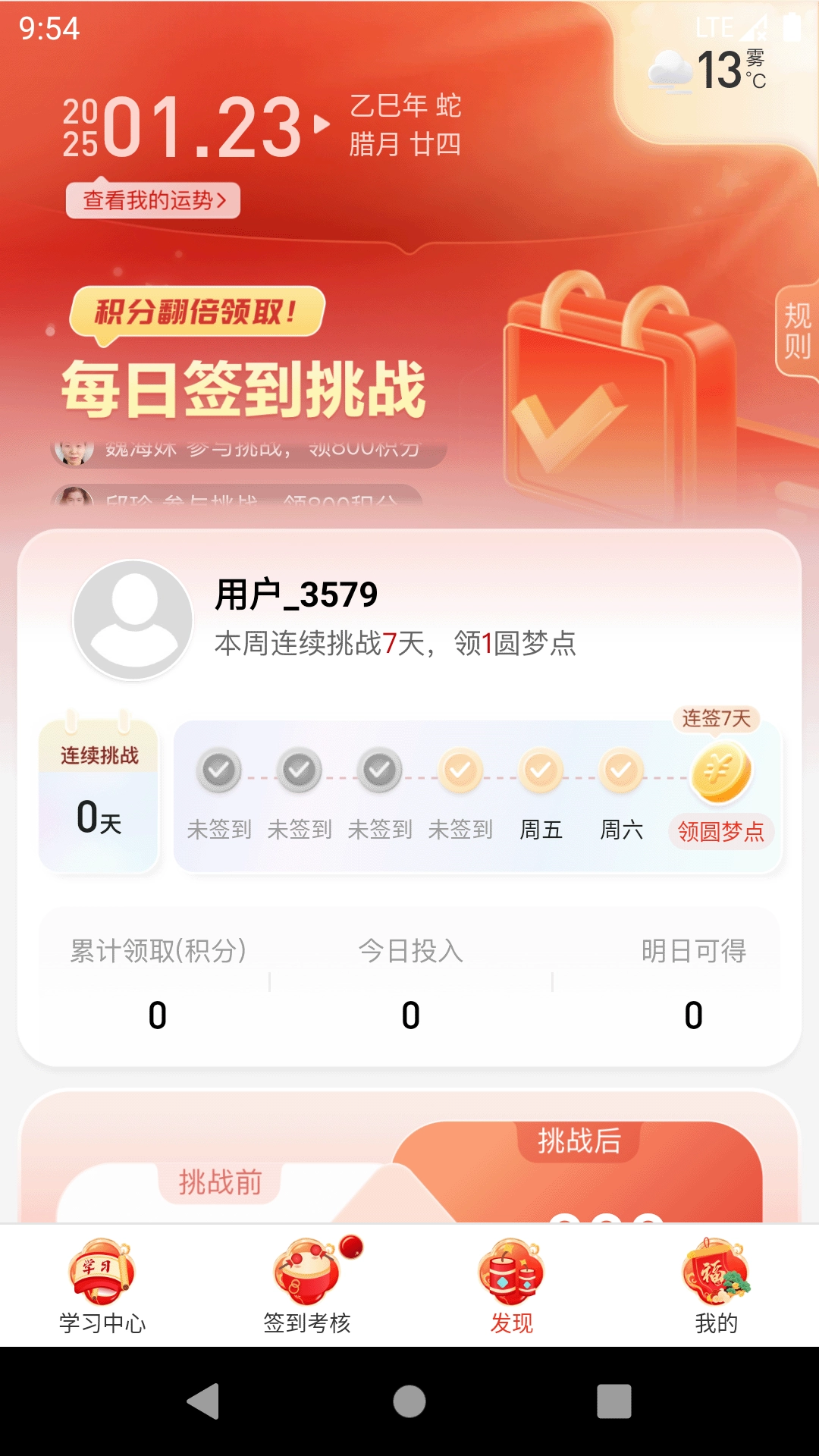Screen dimensions: 819x1456
Task: Open the 我的 profile icon
Action: point(717,1270)
